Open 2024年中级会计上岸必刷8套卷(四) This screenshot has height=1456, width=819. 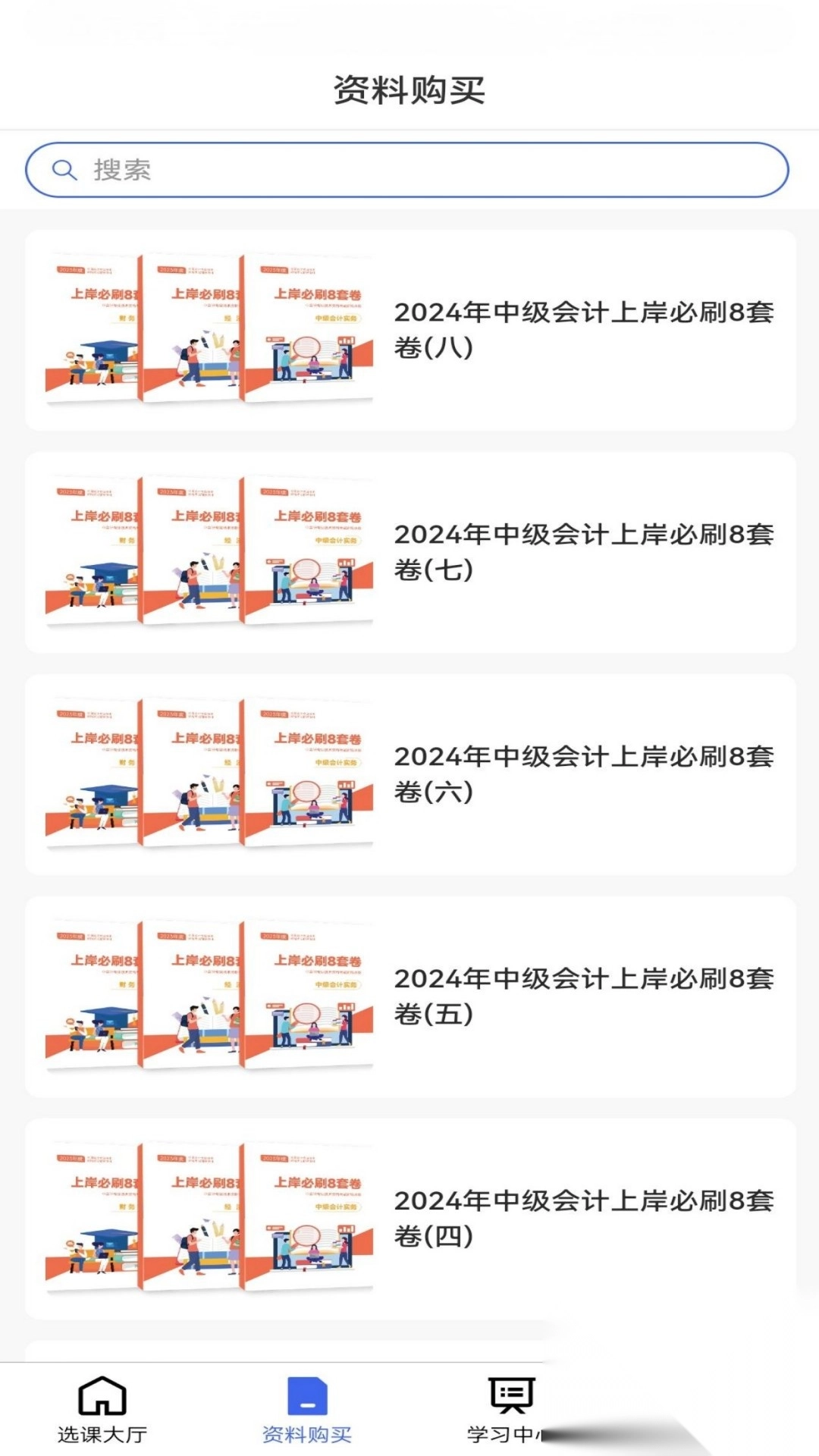coord(584,1213)
